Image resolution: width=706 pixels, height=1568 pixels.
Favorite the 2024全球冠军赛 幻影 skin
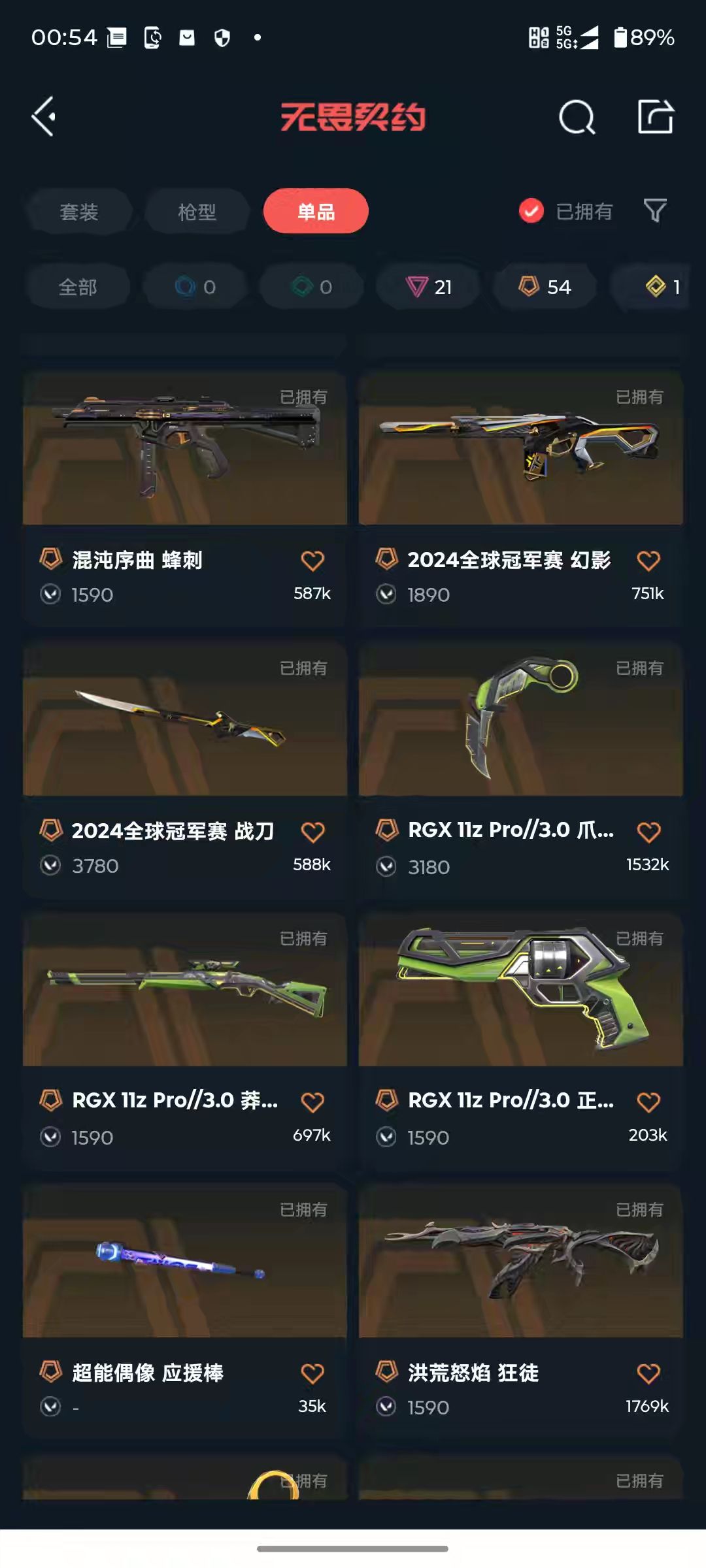(648, 561)
